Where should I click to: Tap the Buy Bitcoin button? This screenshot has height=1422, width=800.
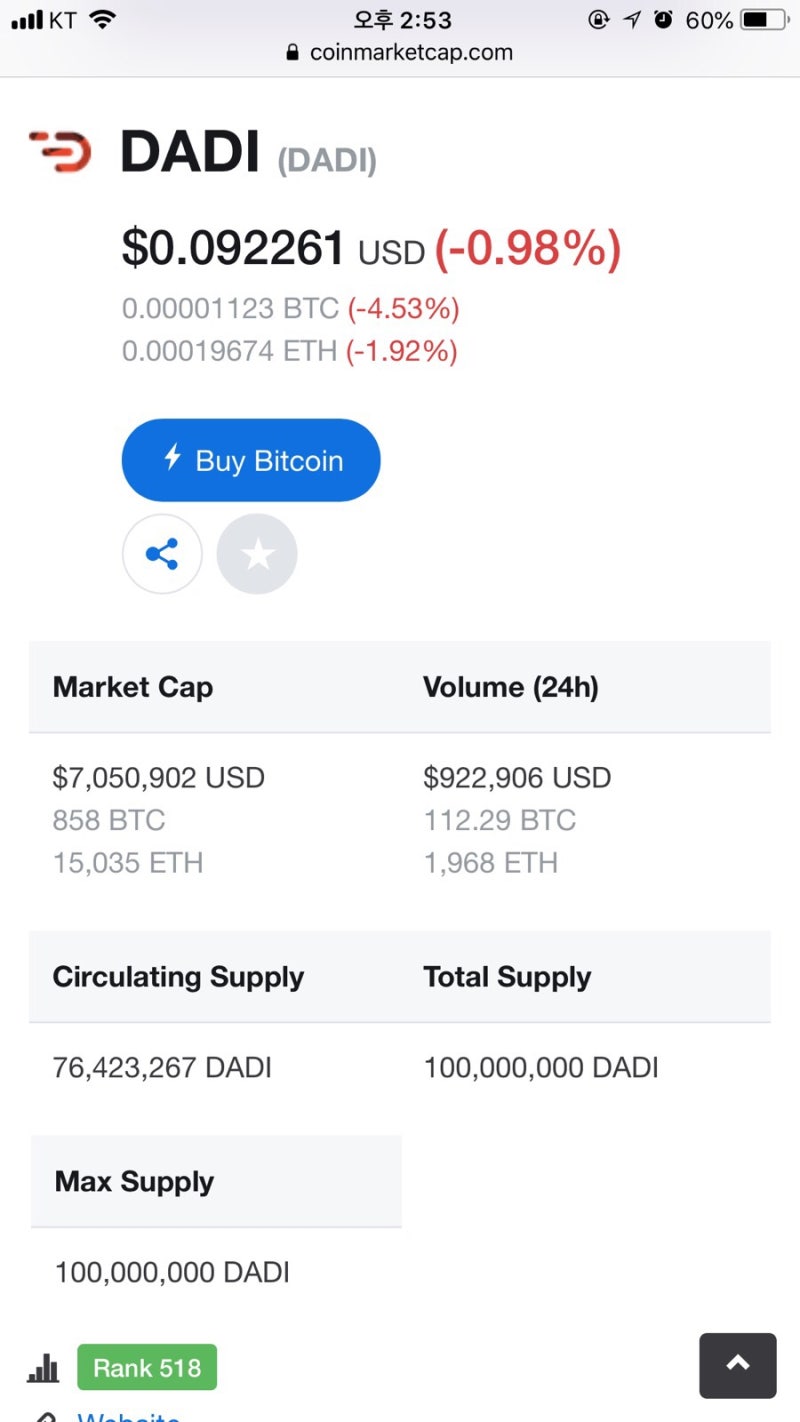tap(251, 460)
